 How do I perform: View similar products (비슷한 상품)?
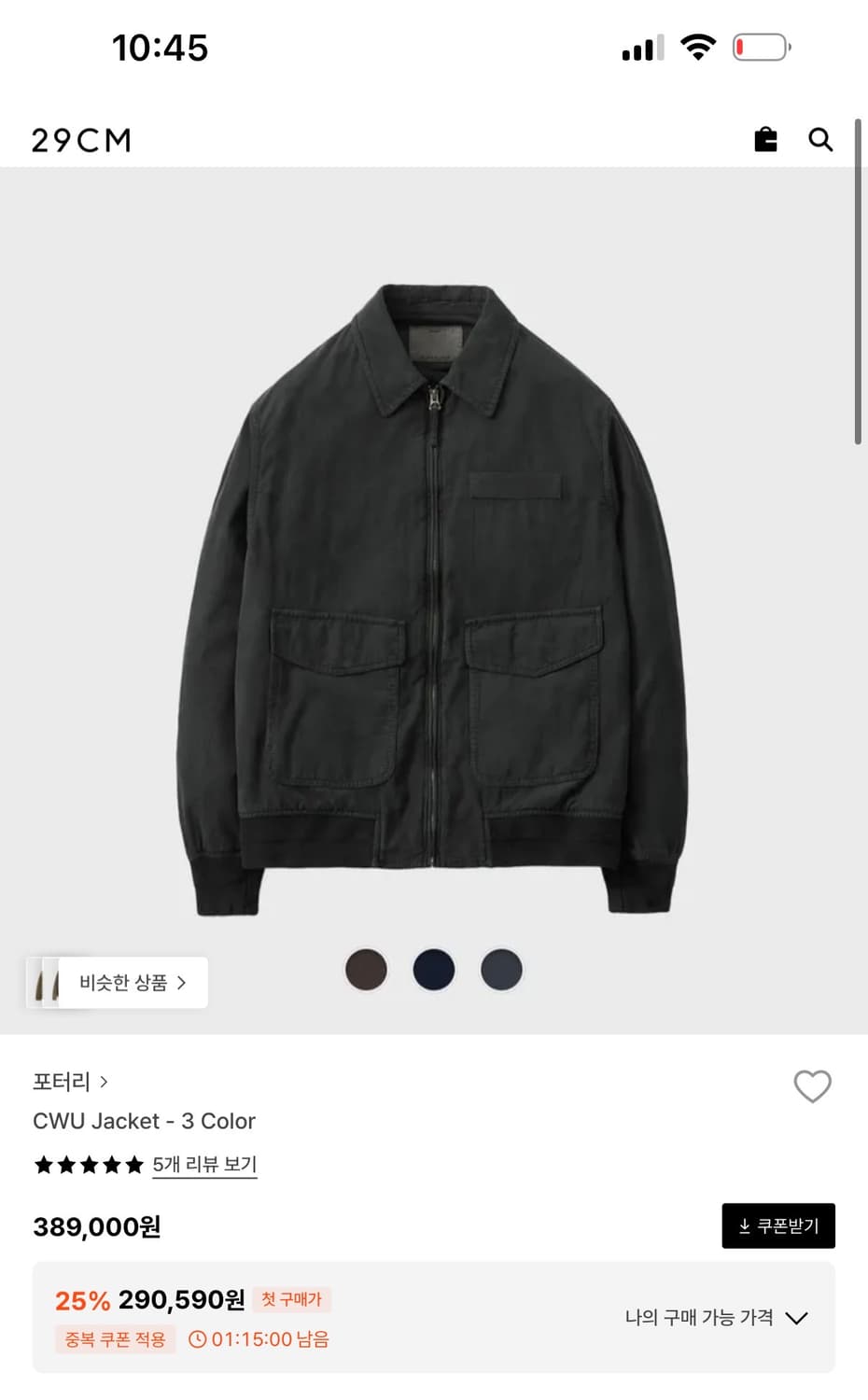(x=118, y=982)
